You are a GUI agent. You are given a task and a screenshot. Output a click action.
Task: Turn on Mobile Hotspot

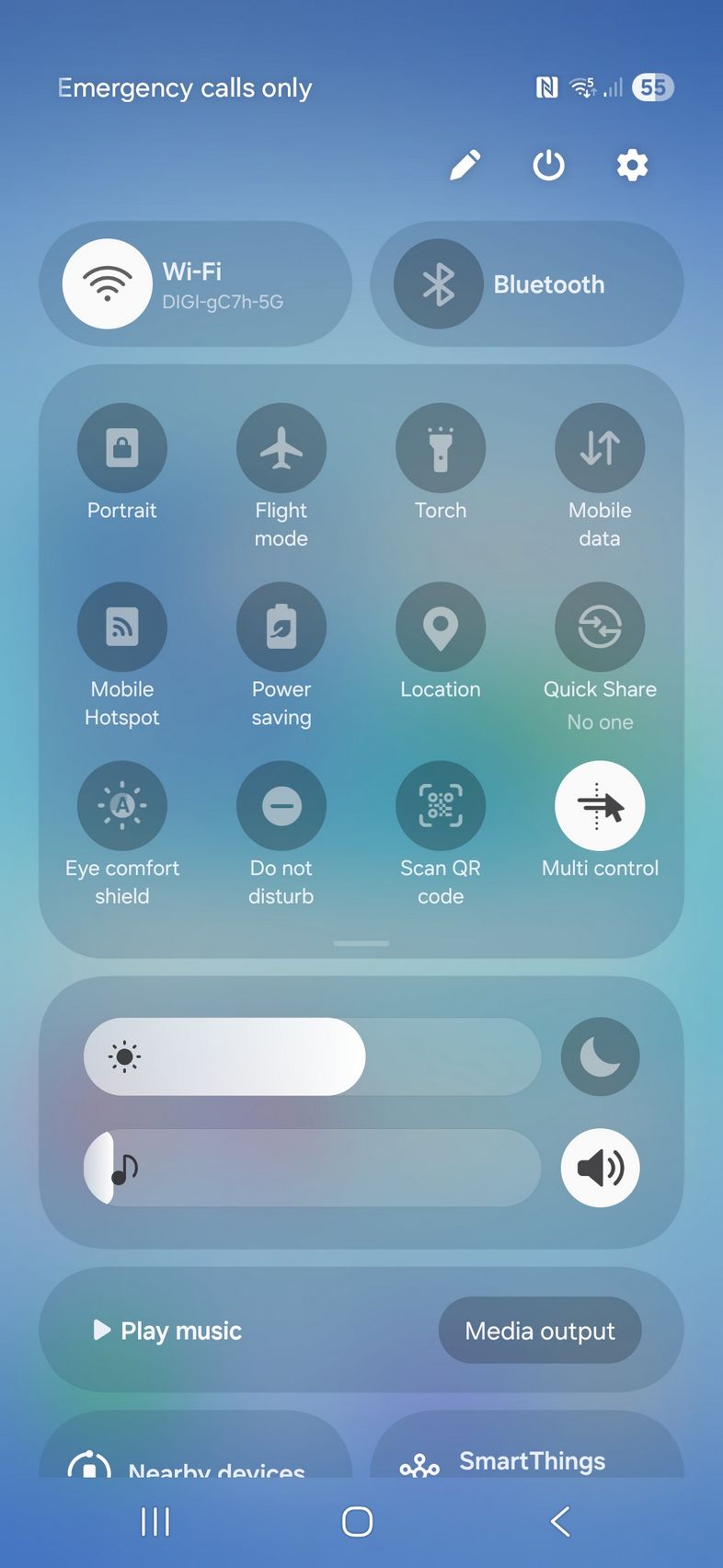tap(122, 627)
